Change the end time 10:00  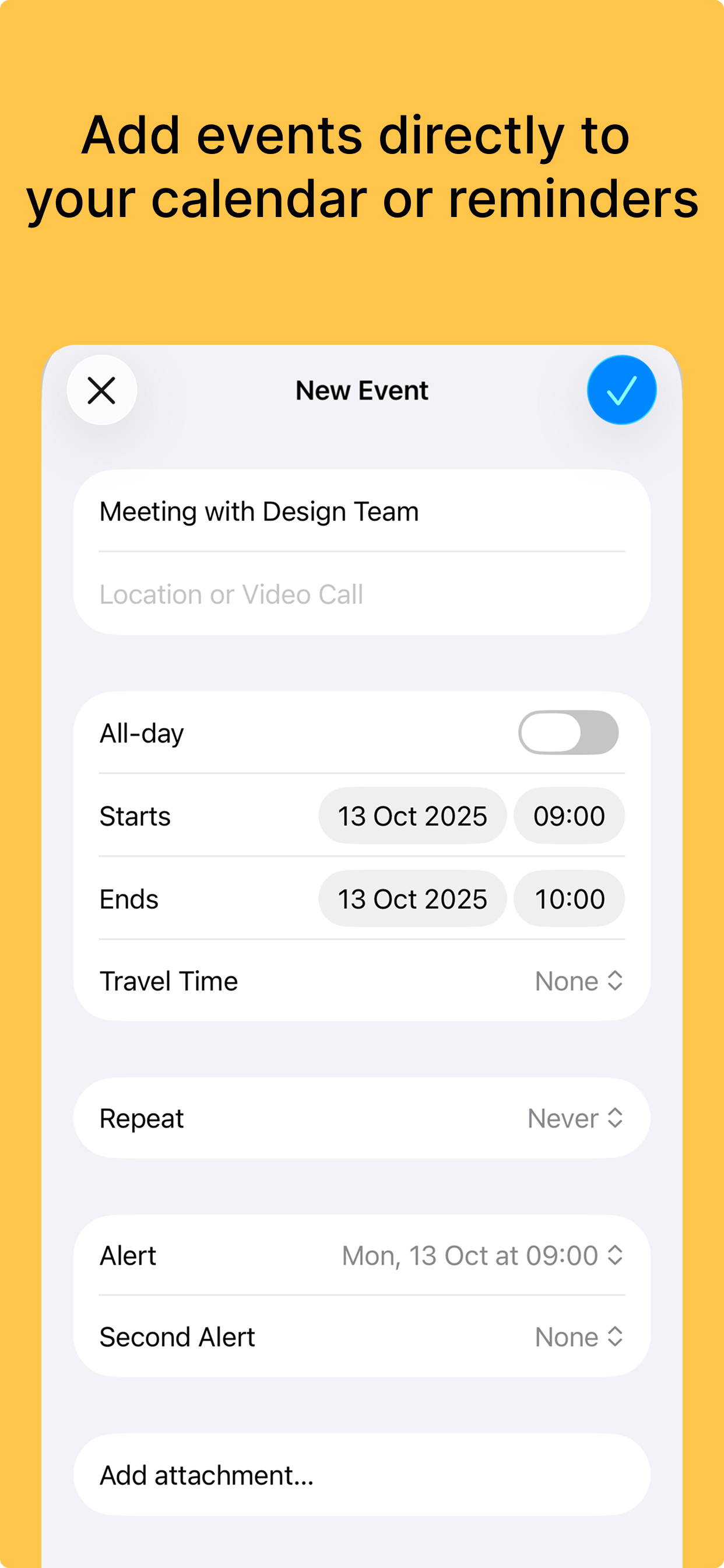(x=568, y=898)
